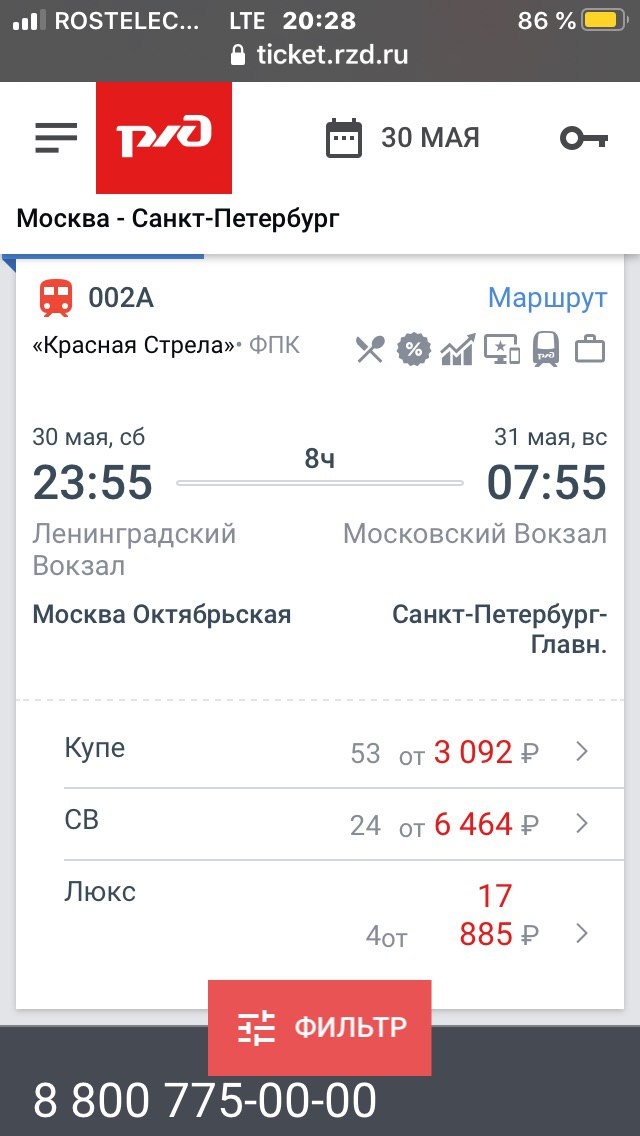Viewport: 640px width, 1136px height.
Task: Open the hamburger menu
Action: pos(56,138)
